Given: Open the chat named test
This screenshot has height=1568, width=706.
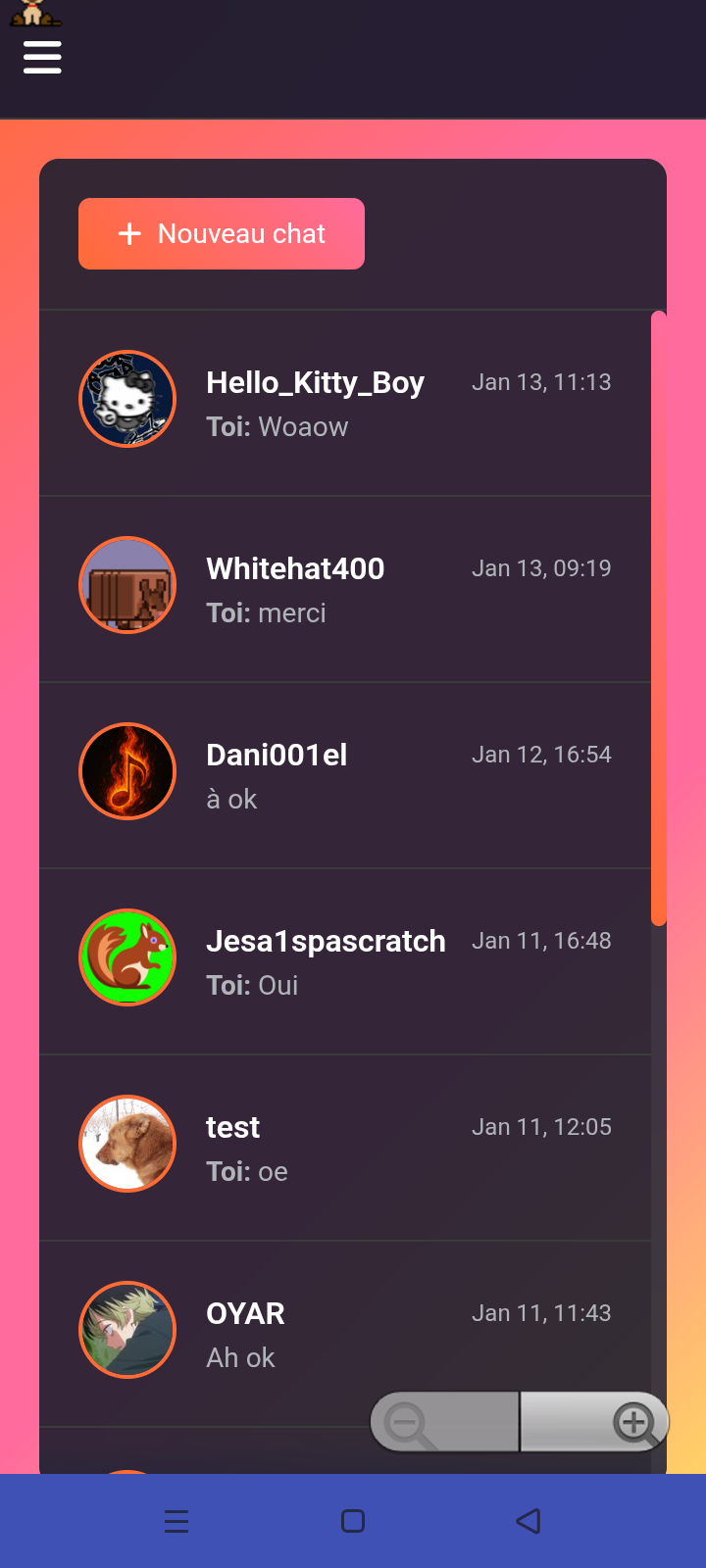Looking at the screenshot, I should pos(343,1148).
